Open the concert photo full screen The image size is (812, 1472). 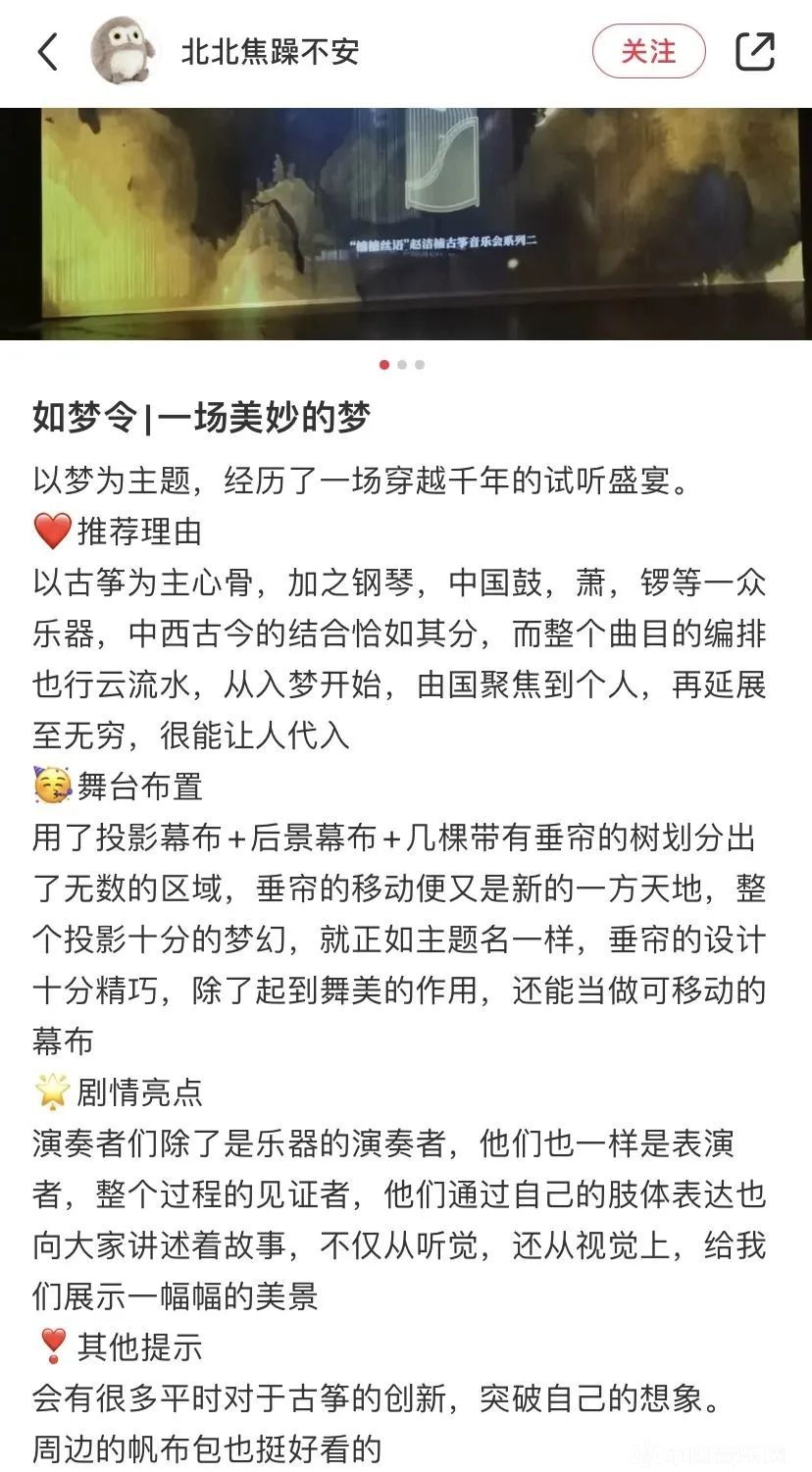click(406, 224)
